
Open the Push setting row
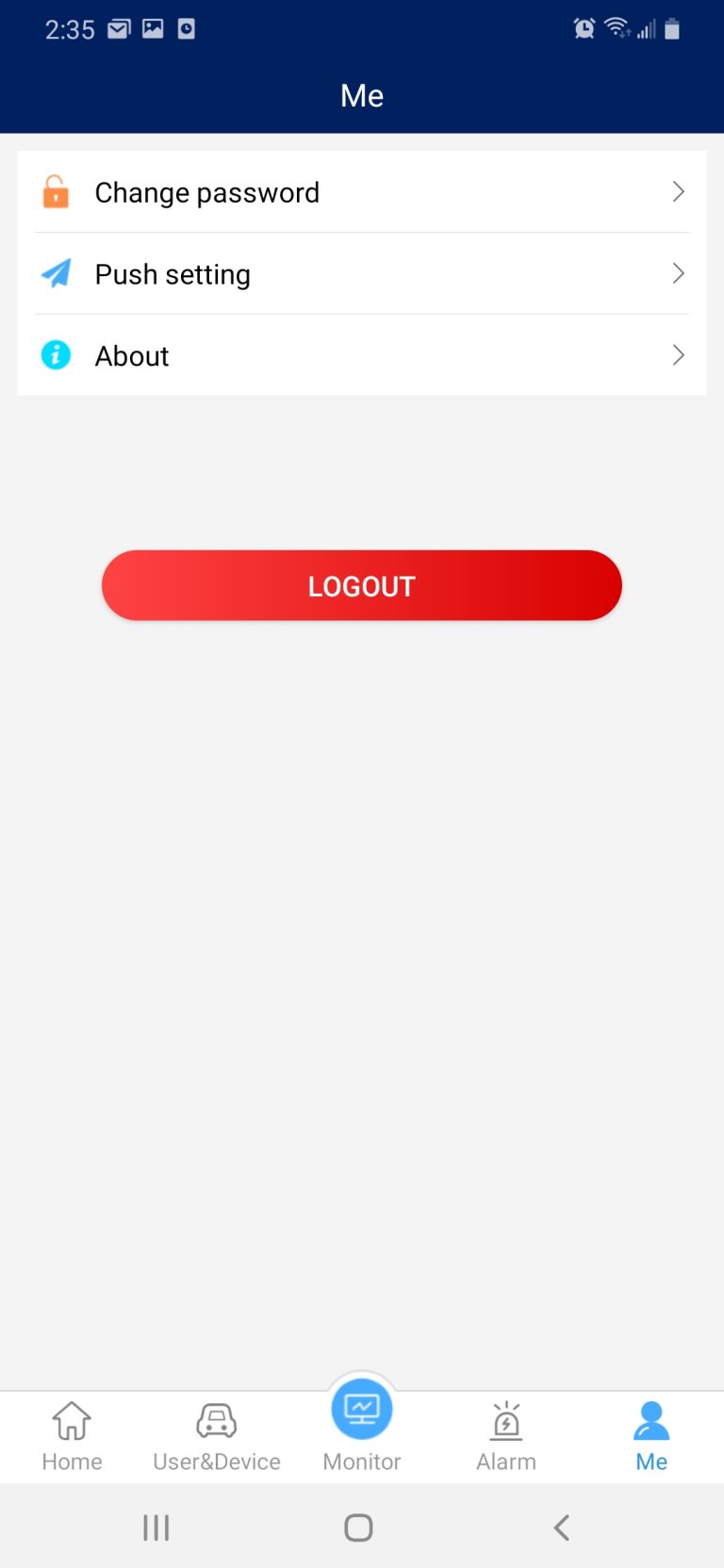click(361, 274)
